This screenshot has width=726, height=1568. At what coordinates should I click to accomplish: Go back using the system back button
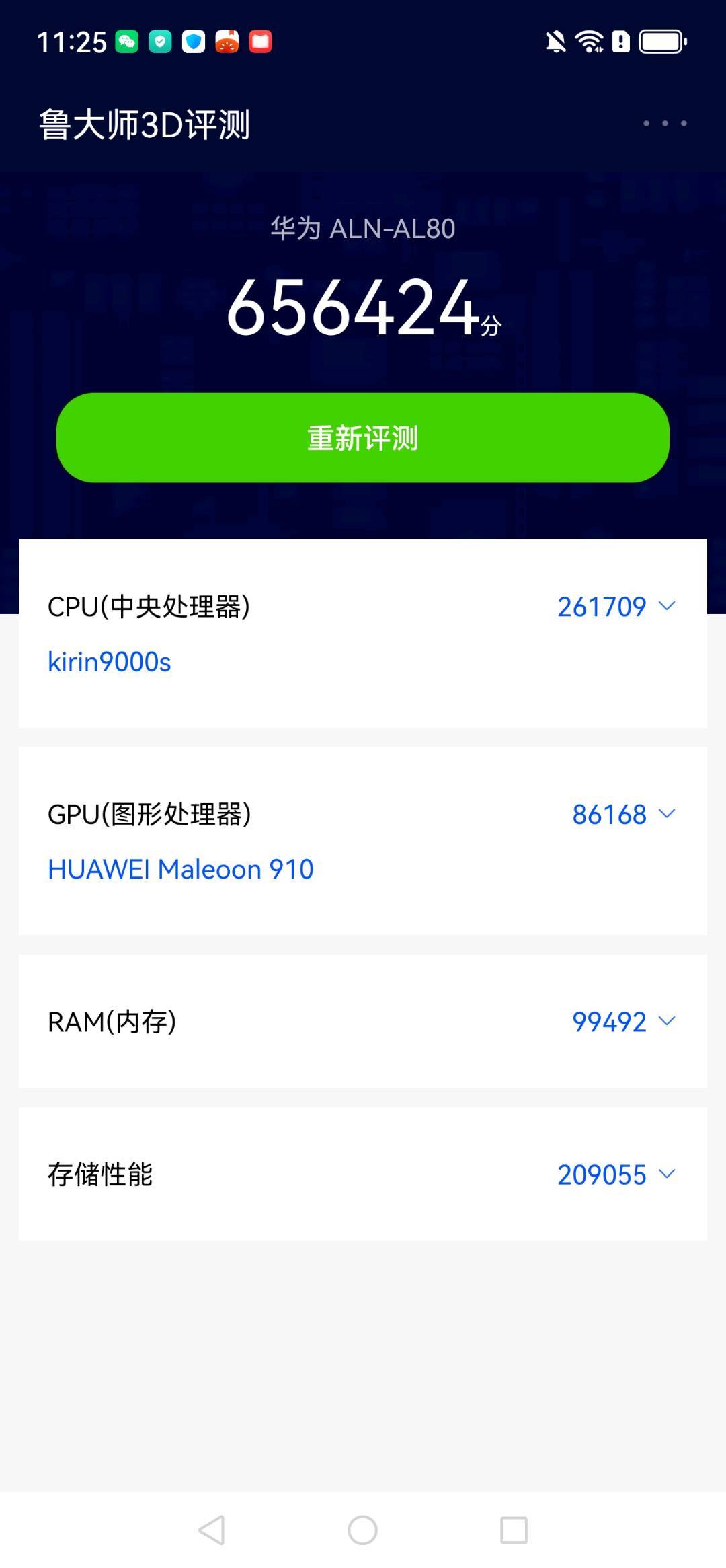click(212, 1530)
